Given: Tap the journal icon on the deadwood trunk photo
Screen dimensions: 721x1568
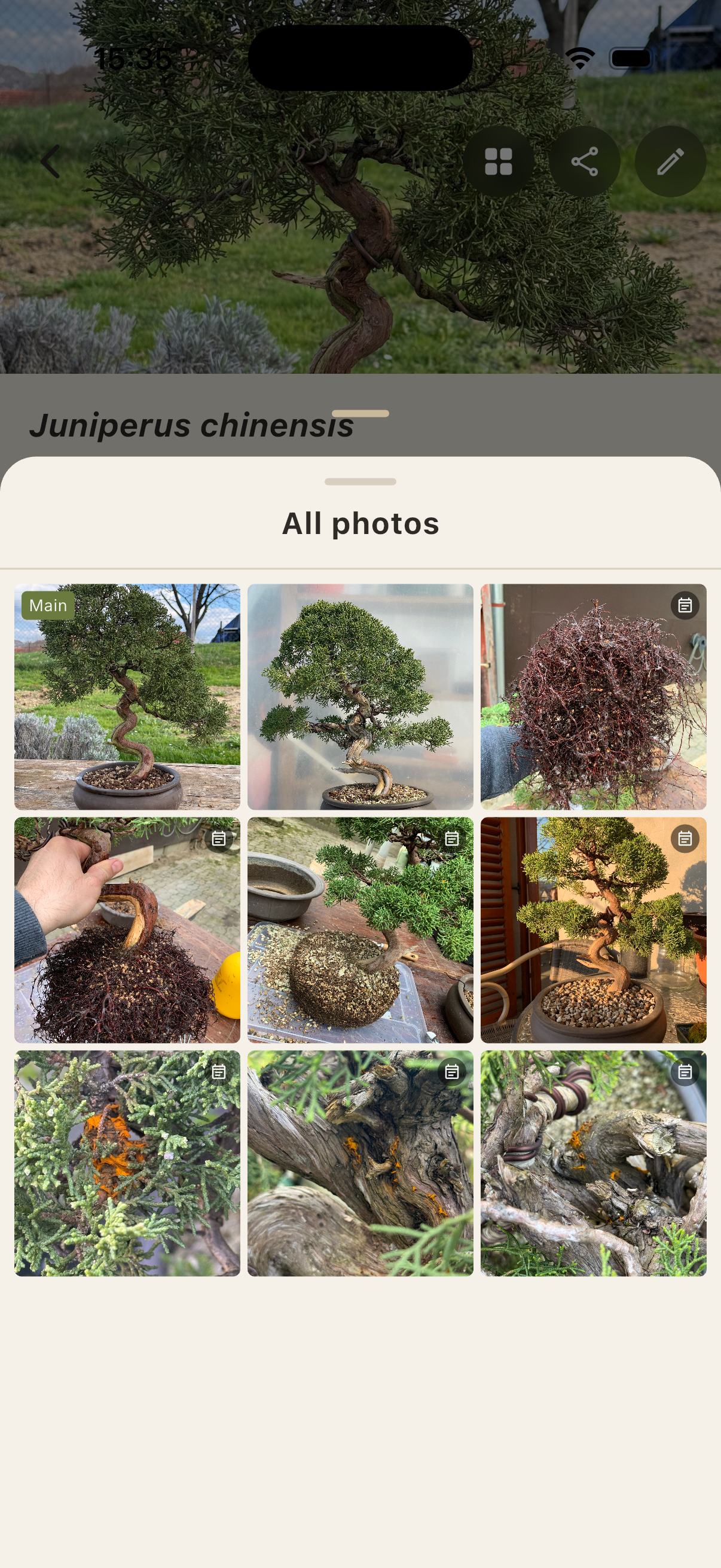Looking at the screenshot, I should coord(451,1072).
